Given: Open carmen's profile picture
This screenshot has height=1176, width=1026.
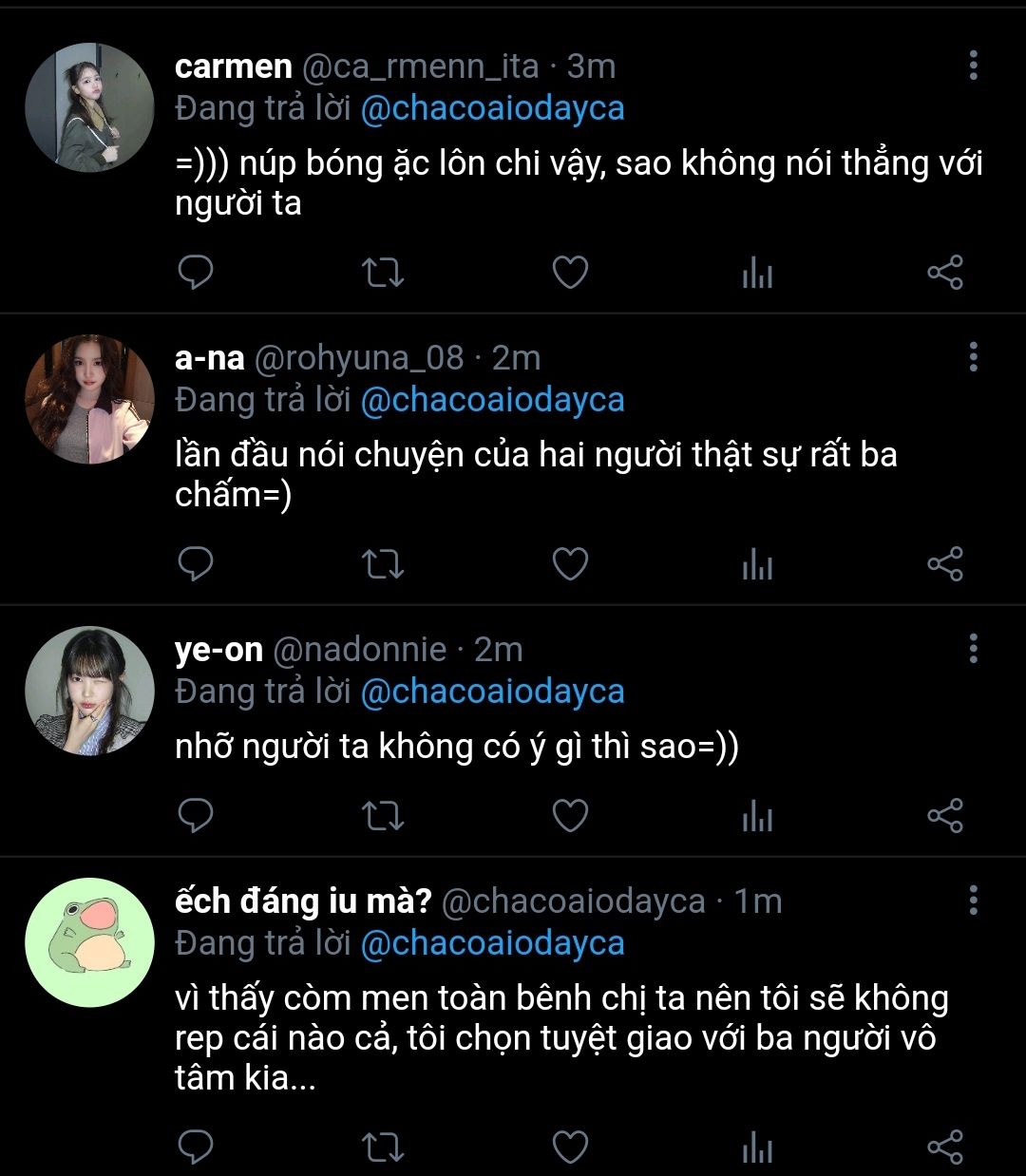Looking at the screenshot, I should click(89, 106).
